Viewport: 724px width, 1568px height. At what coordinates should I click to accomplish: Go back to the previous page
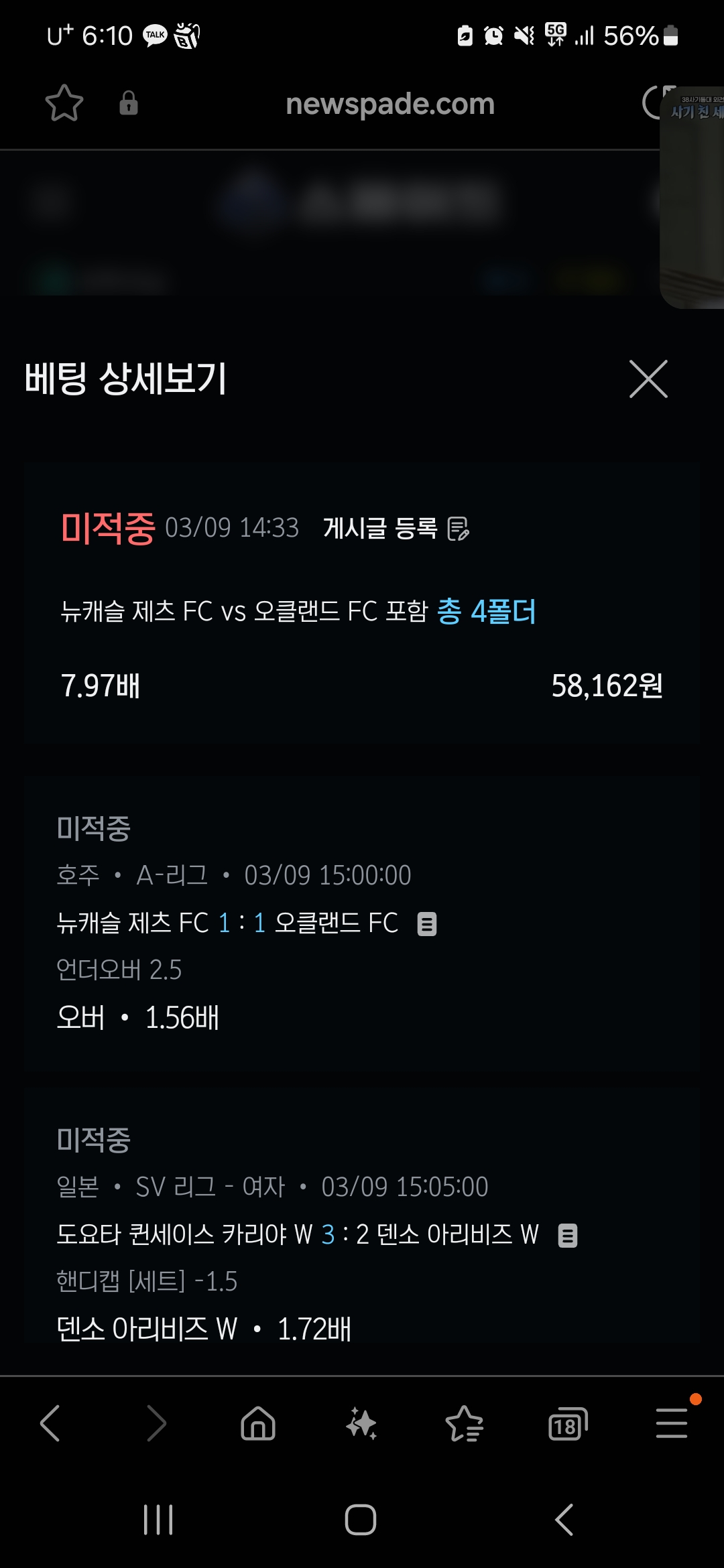(51, 1423)
